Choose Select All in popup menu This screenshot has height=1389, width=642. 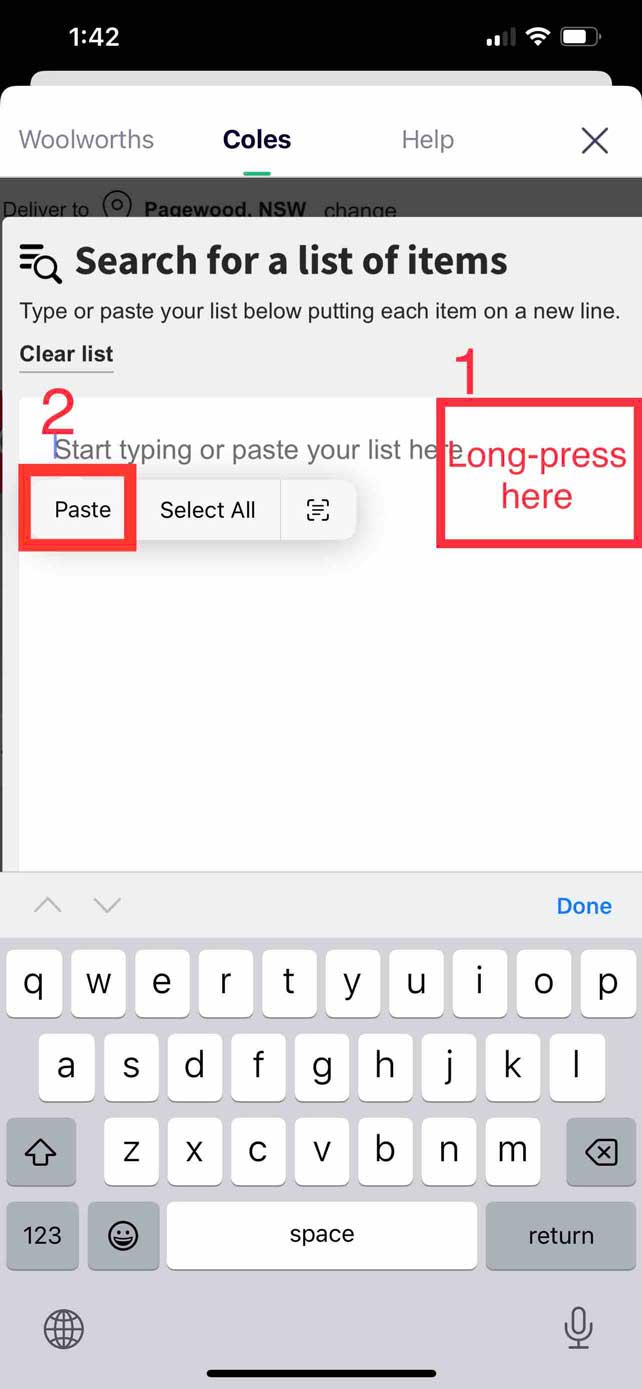207,510
